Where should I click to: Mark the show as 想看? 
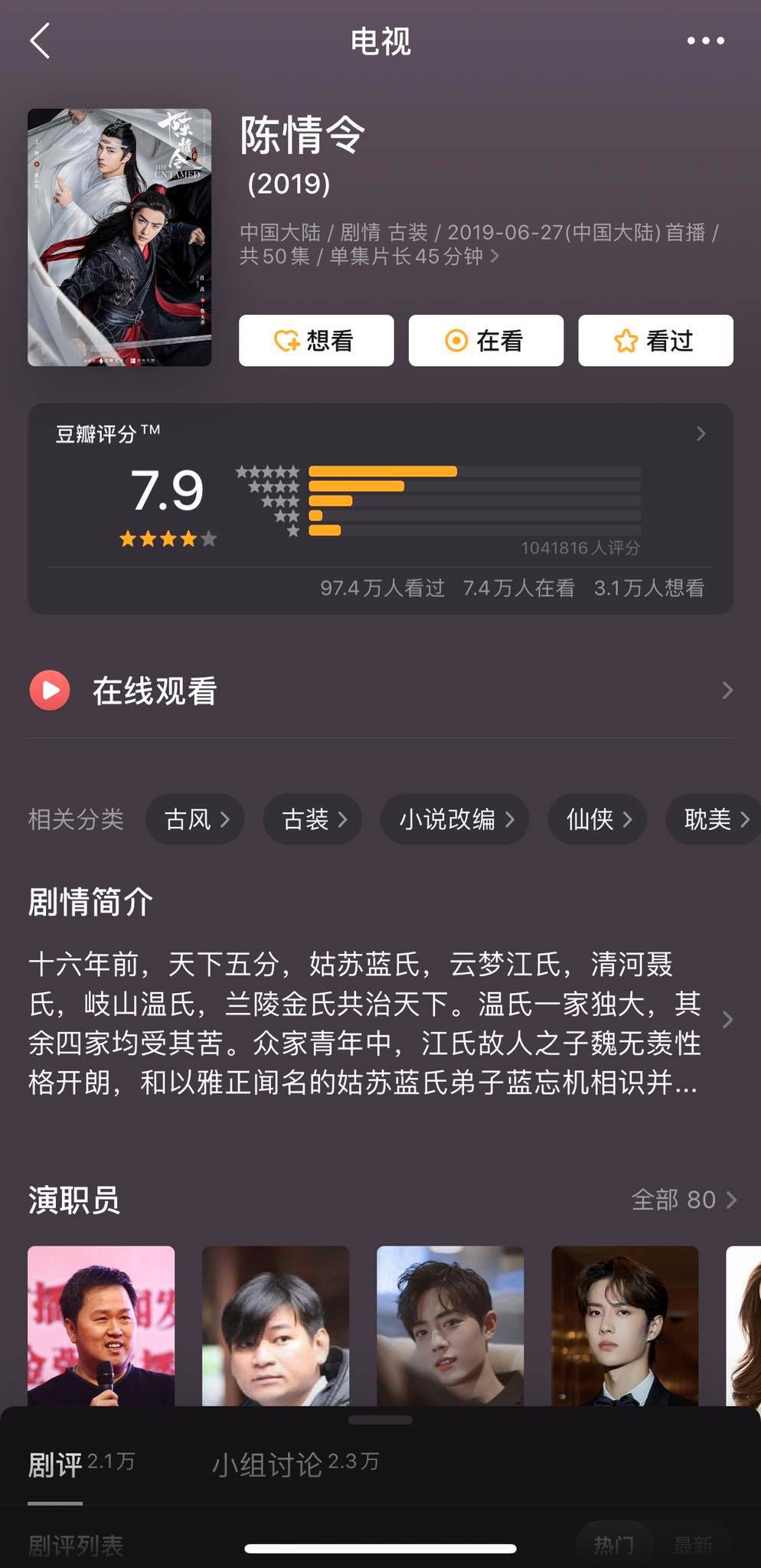tap(316, 341)
